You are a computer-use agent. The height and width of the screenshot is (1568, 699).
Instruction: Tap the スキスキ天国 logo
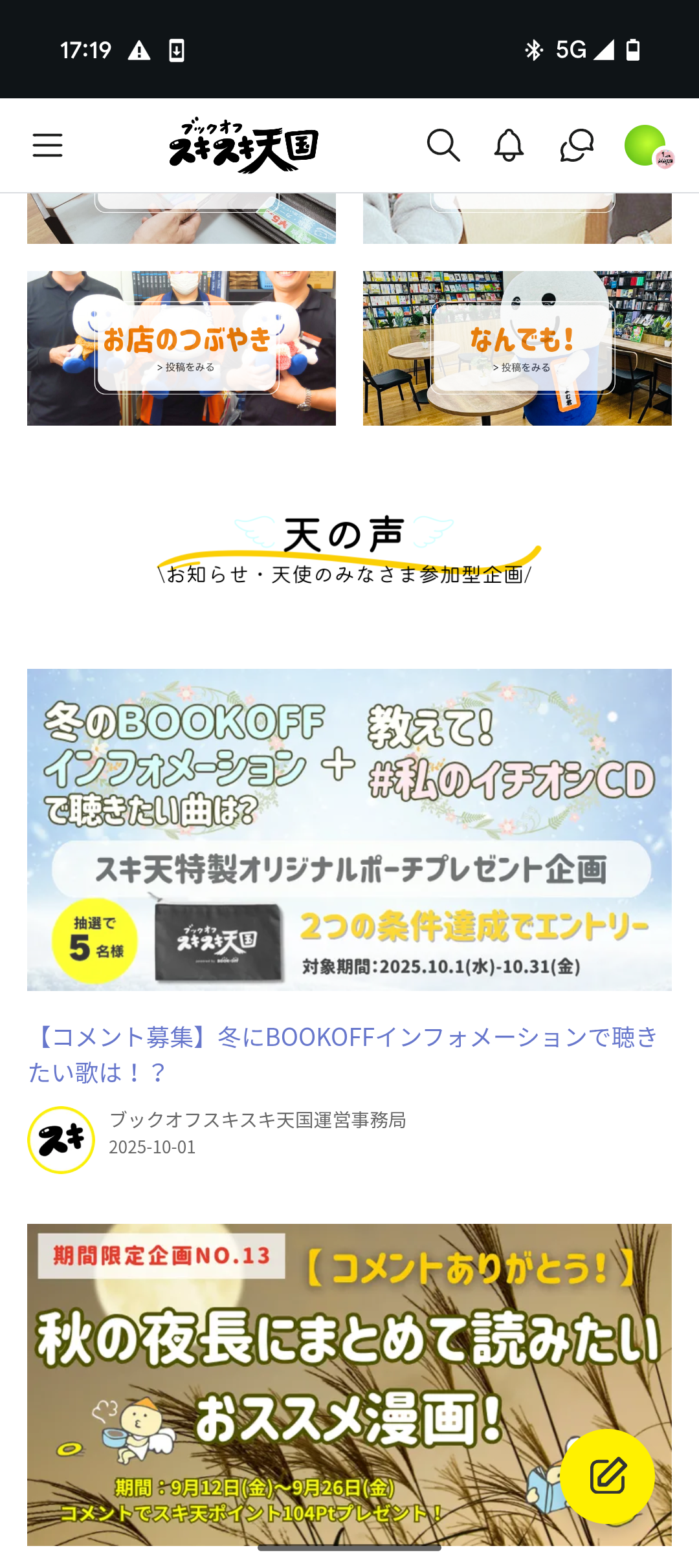(x=243, y=146)
